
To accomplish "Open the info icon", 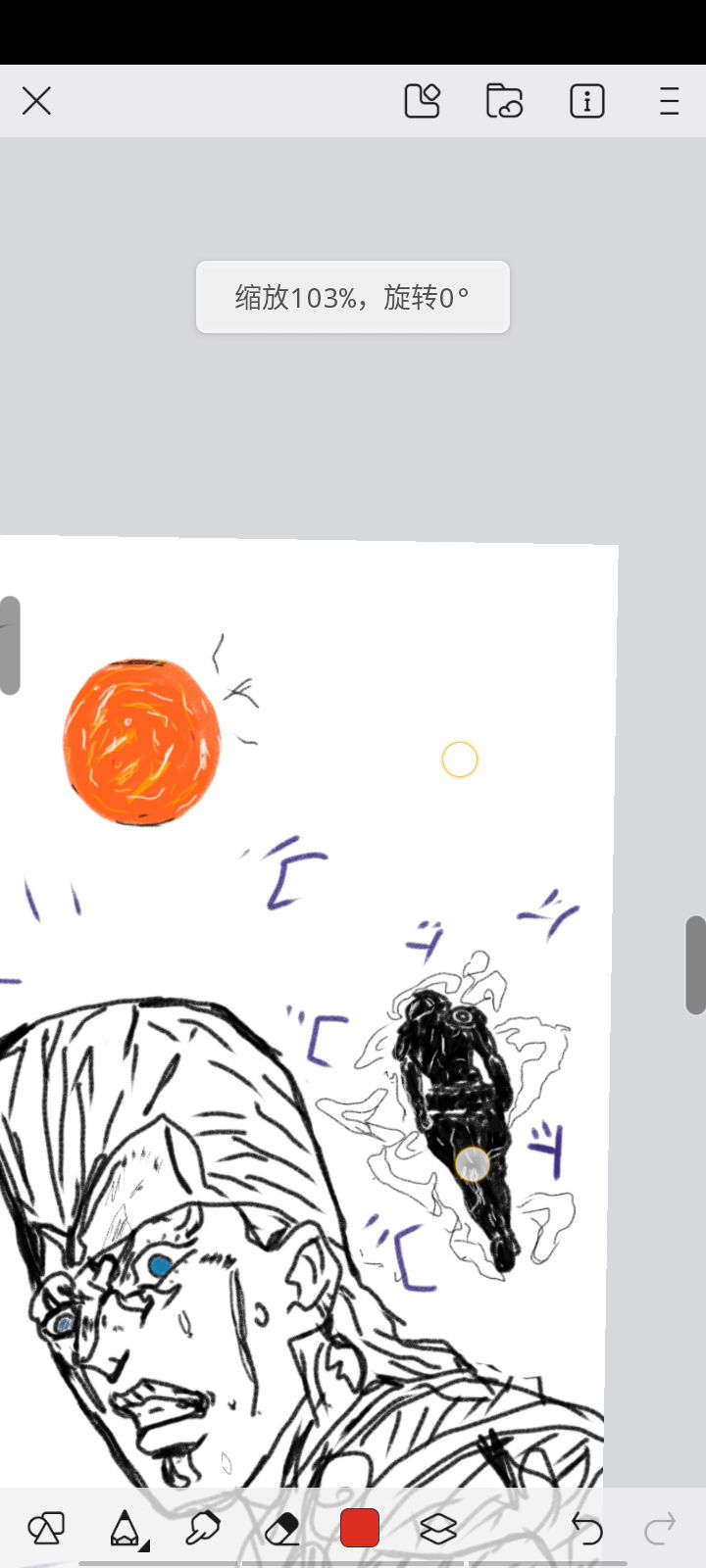I will [x=586, y=101].
